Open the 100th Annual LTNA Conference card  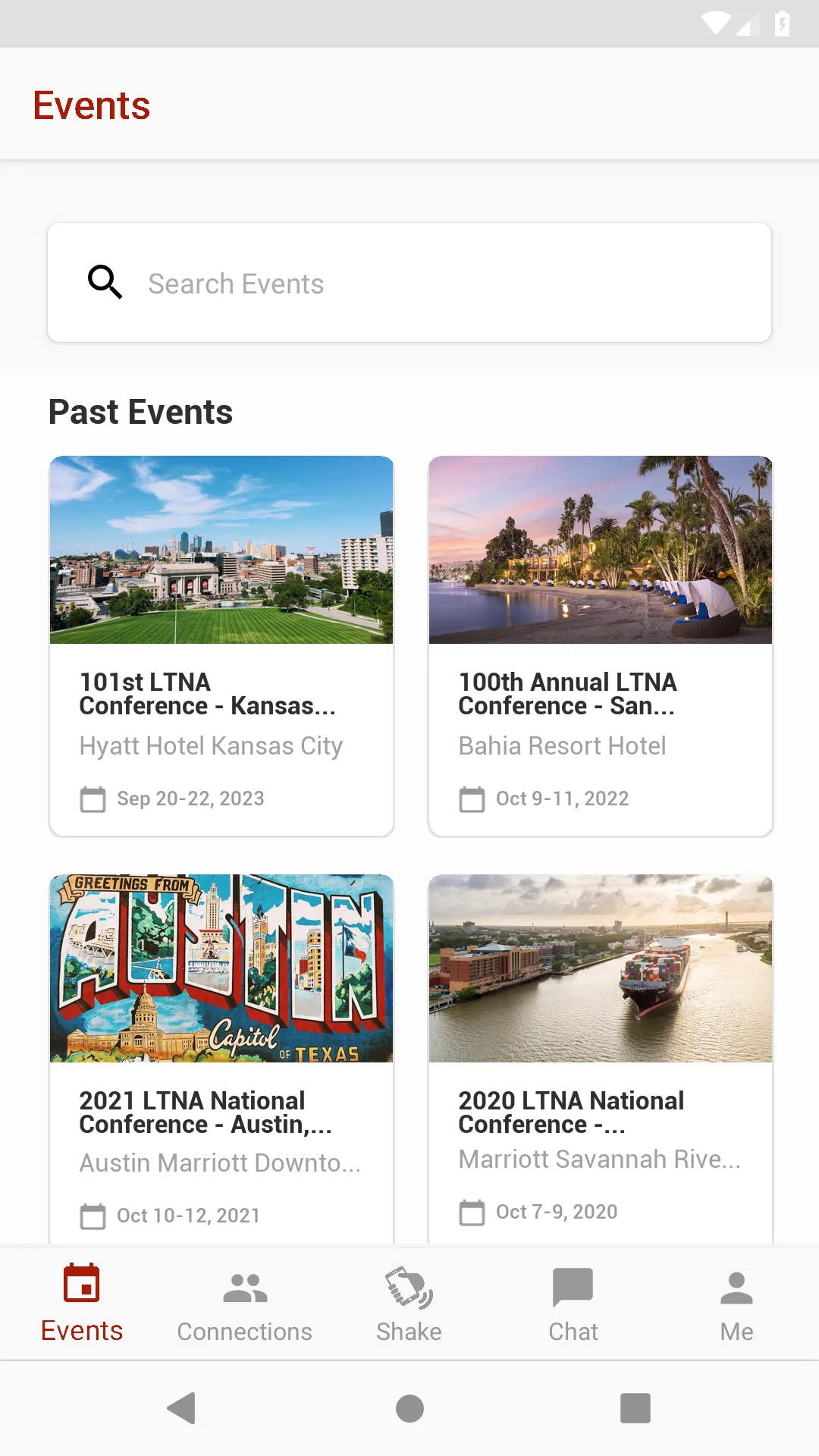click(601, 646)
